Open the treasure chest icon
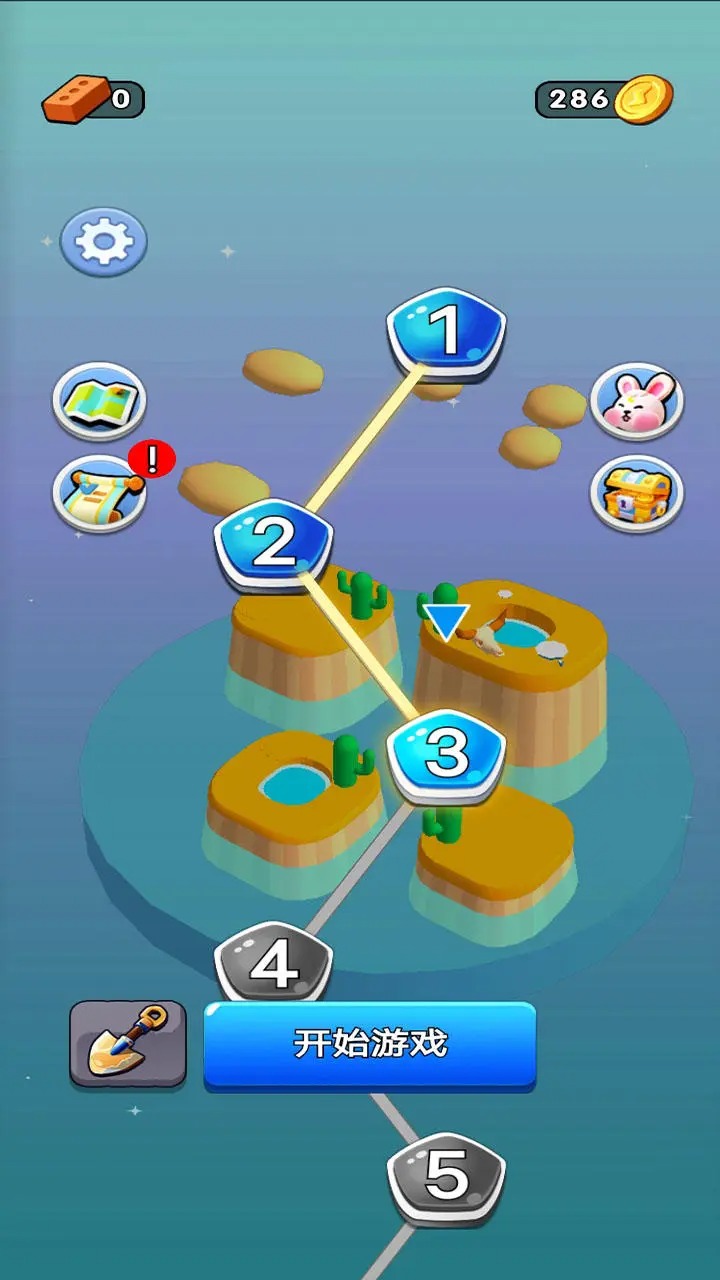This screenshot has width=720, height=1280. 637,492
